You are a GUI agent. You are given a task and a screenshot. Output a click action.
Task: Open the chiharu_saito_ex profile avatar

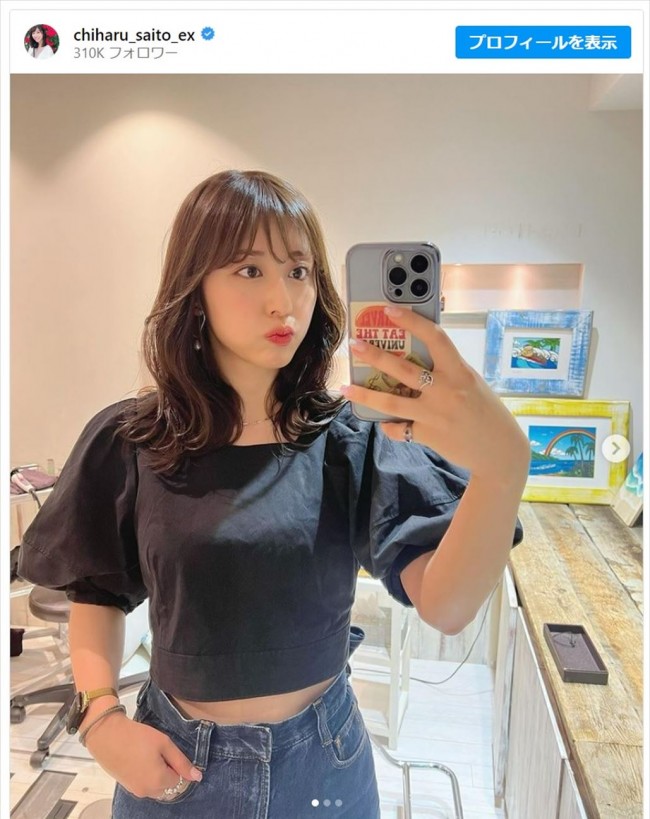point(42,42)
